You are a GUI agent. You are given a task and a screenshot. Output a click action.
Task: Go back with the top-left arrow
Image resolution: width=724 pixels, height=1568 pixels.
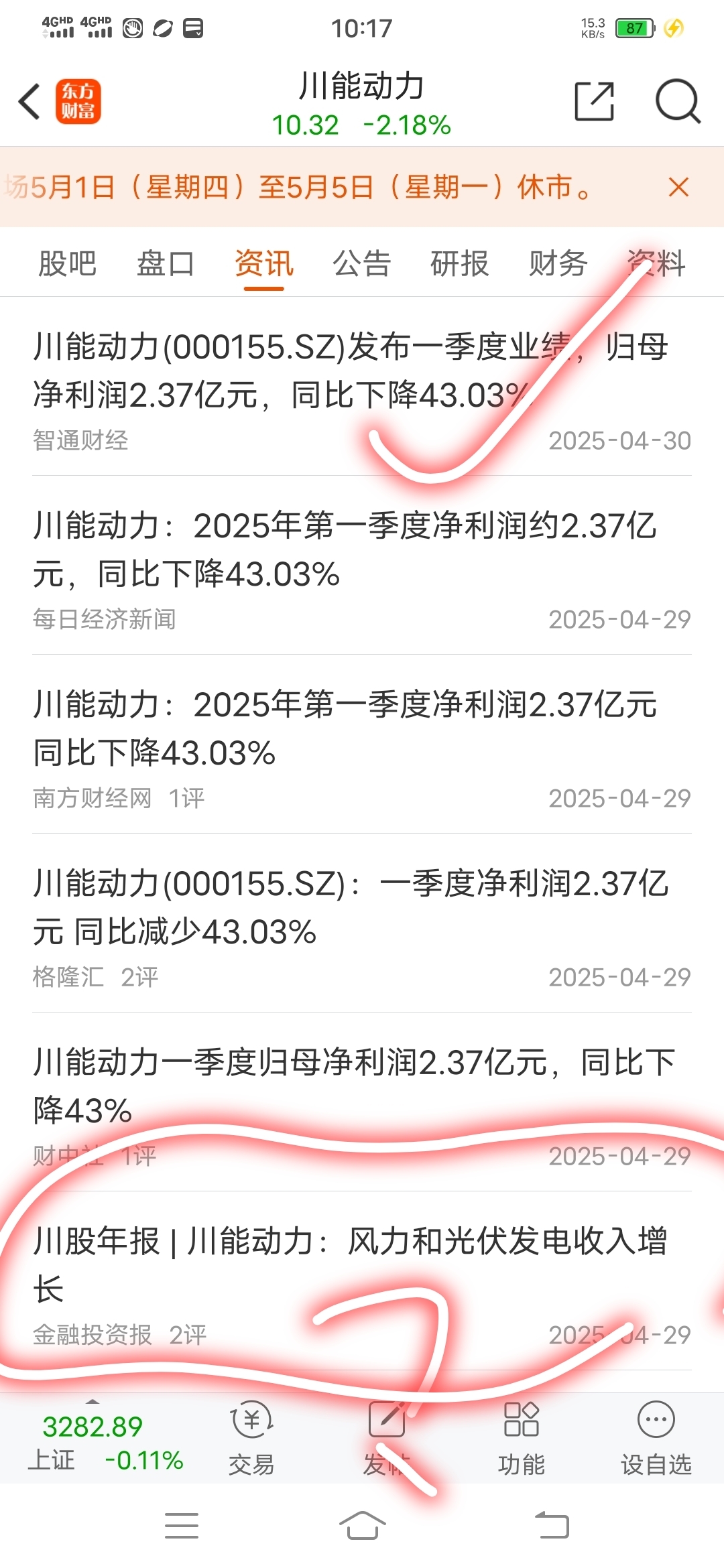pyautogui.click(x=30, y=102)
